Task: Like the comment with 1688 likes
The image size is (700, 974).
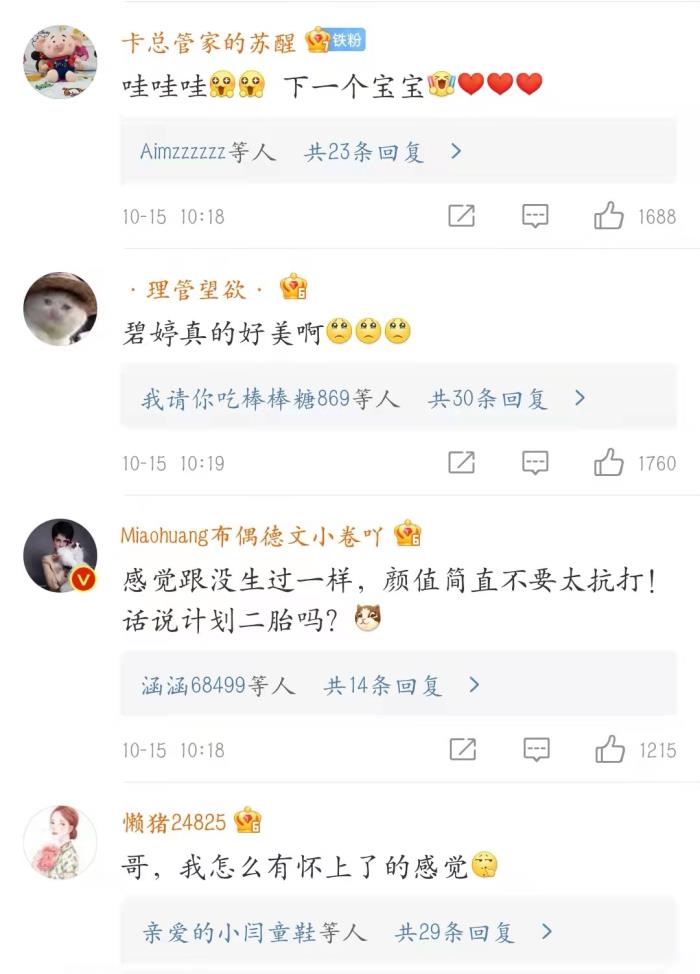Action: pos(609,215)
